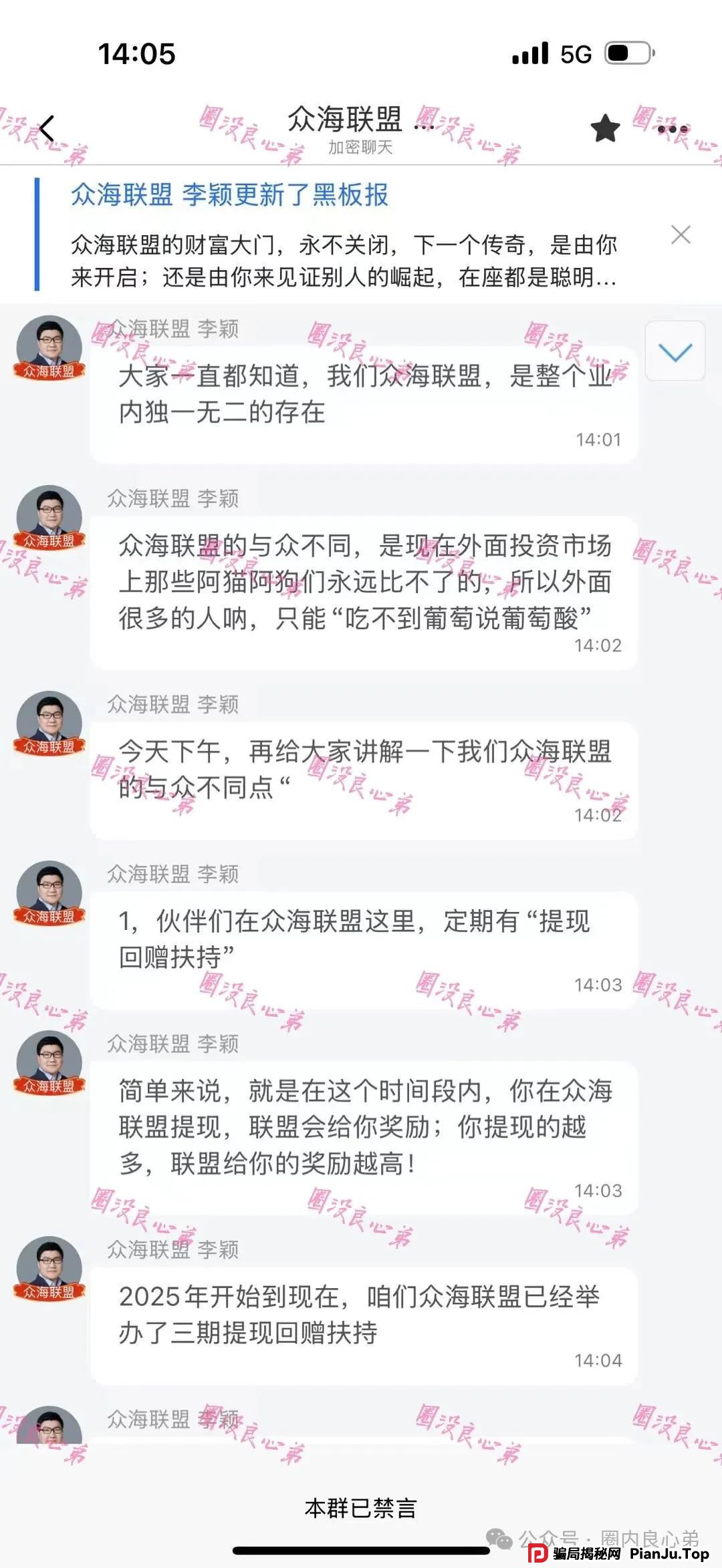Screen dimensions: 722x1568
Task: Open 李颖's avatar beside the 14:01 message
Action: click(x=49, y=349)
